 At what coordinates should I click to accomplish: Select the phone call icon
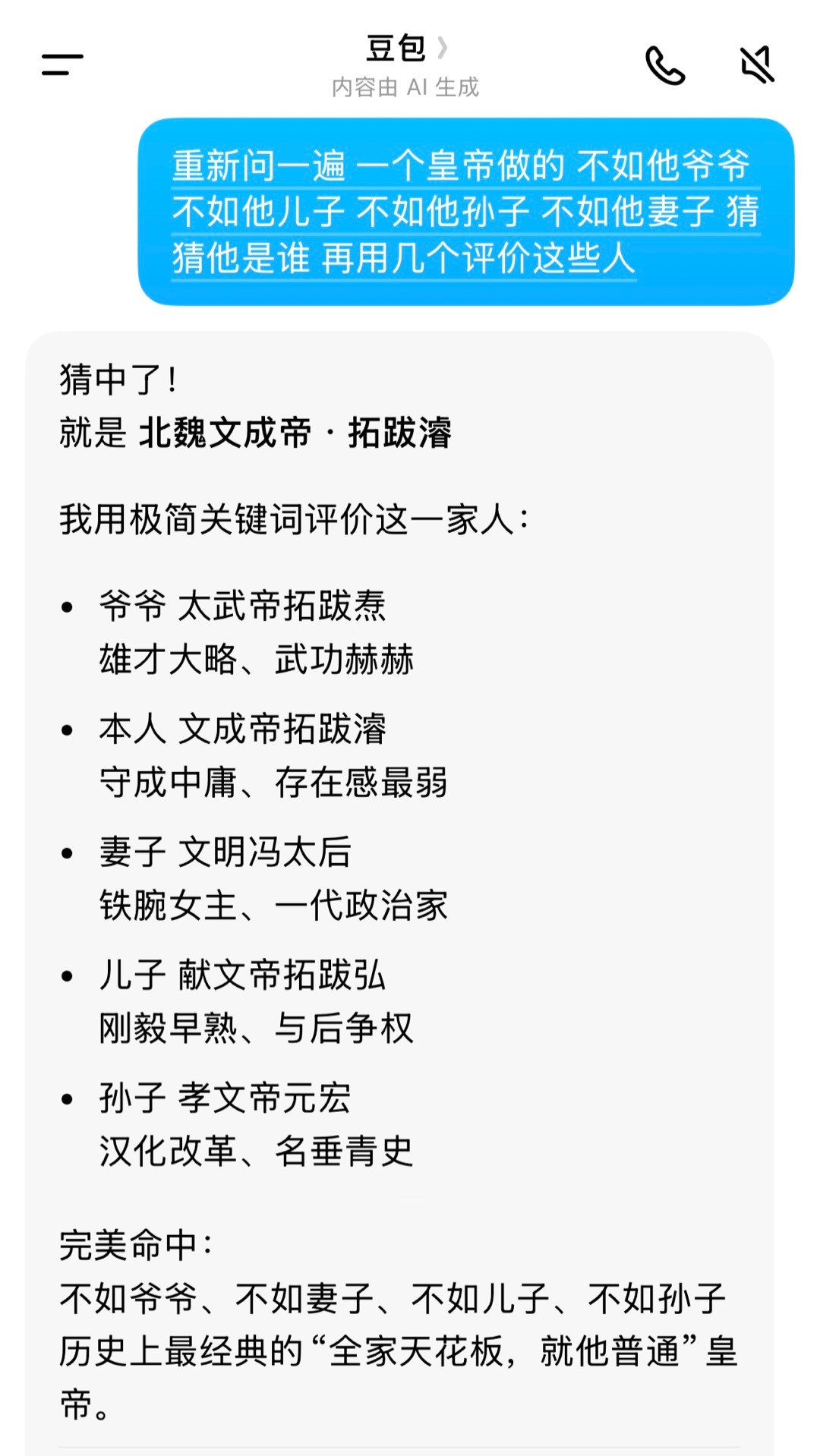[667, 67]
